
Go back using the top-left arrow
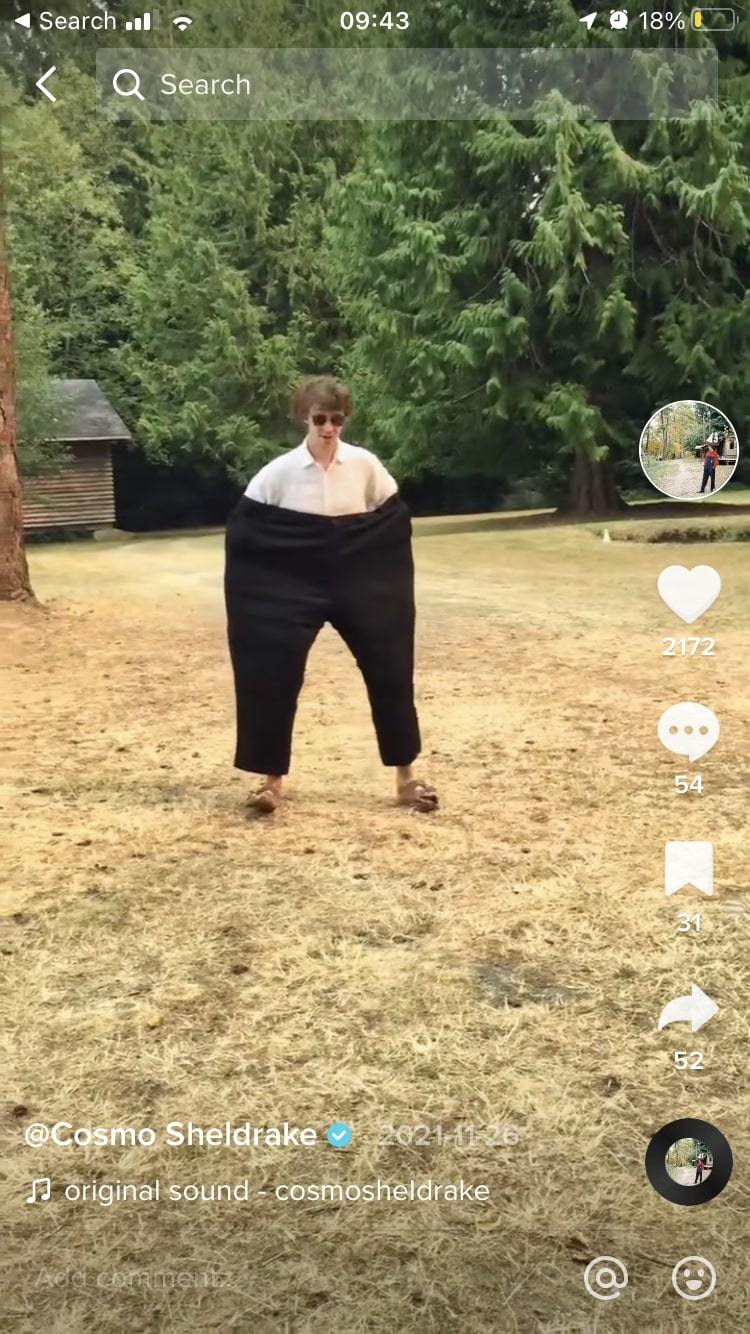[x=46, y=85]
